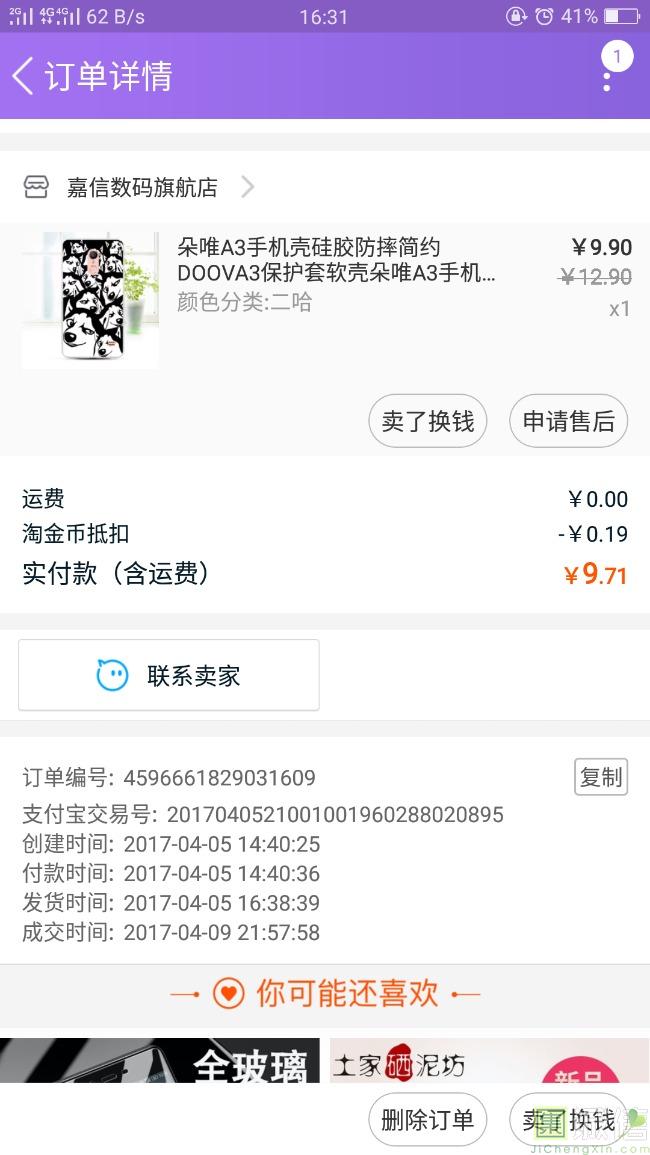The width and height of the screenshot is (650, 1155).
Task: Open the 土家硒泥坊 recommended product
Action: [x=489, y=1061]
